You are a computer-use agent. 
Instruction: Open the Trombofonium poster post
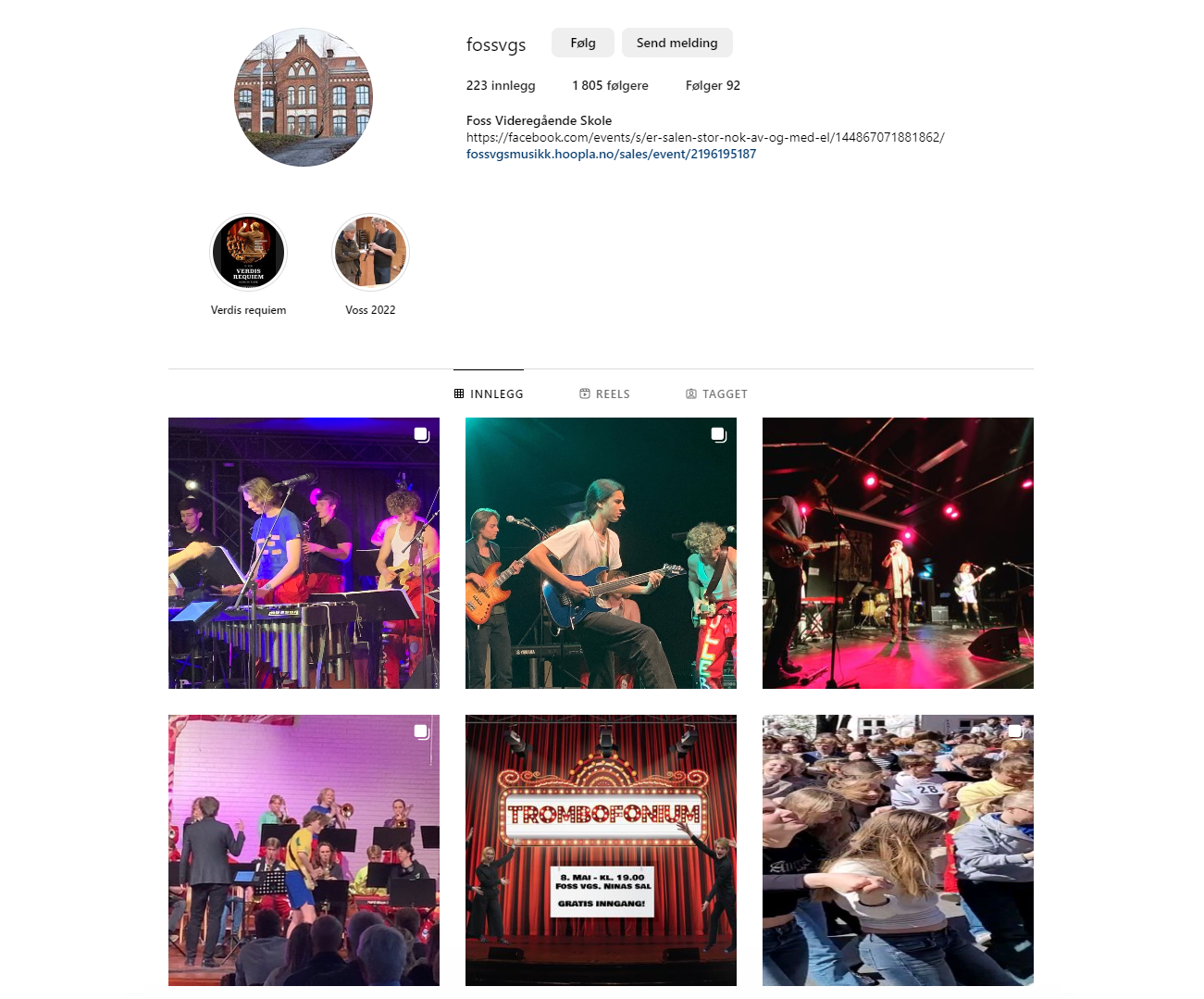click(601, 850)
